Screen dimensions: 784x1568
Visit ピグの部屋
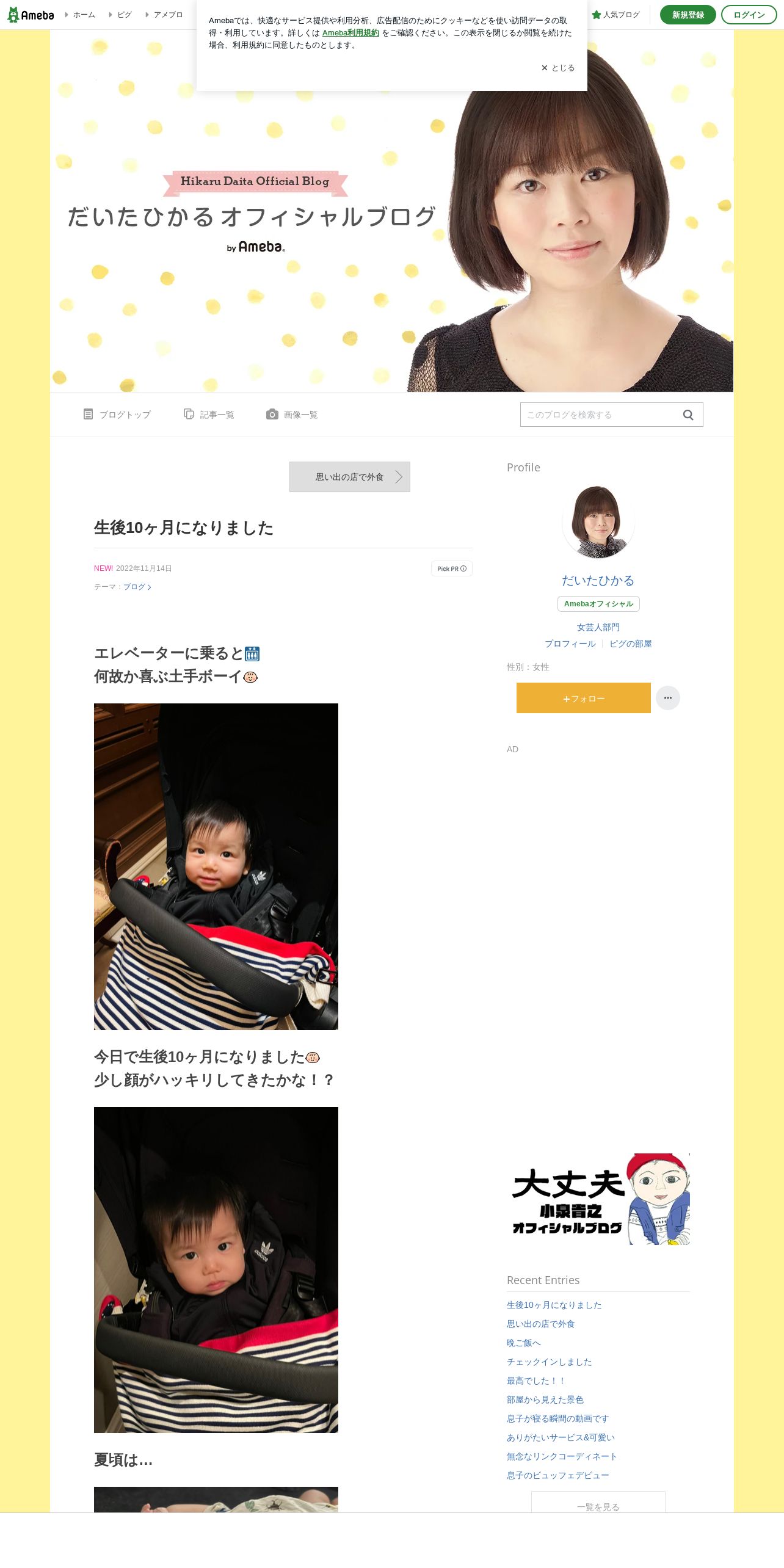[x=631, y=644]
